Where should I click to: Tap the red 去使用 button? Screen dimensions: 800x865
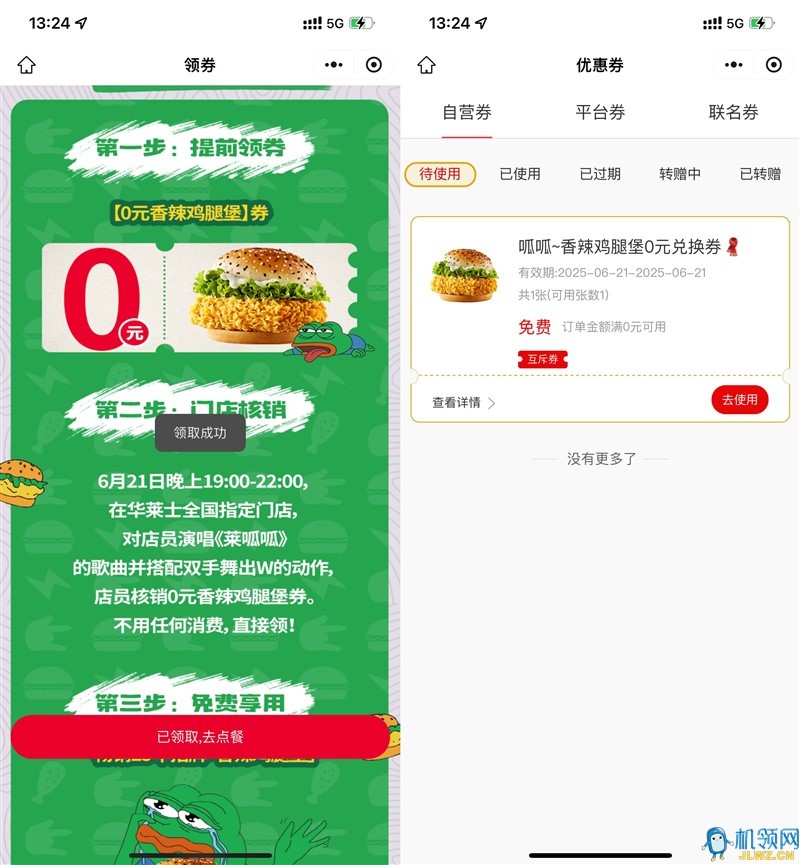[x=740, y=400]
